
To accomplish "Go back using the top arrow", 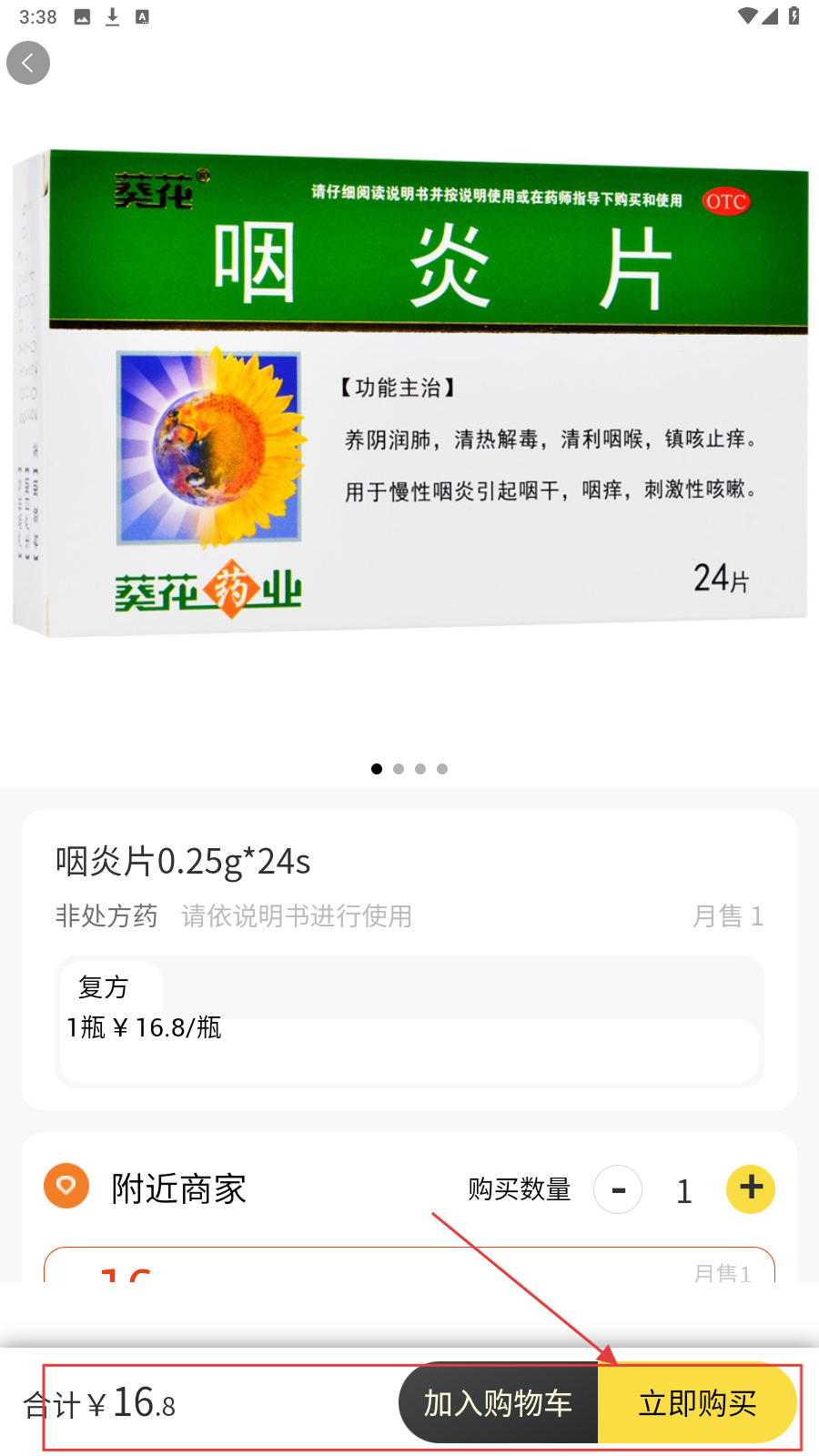I will [x=28, y=63].
